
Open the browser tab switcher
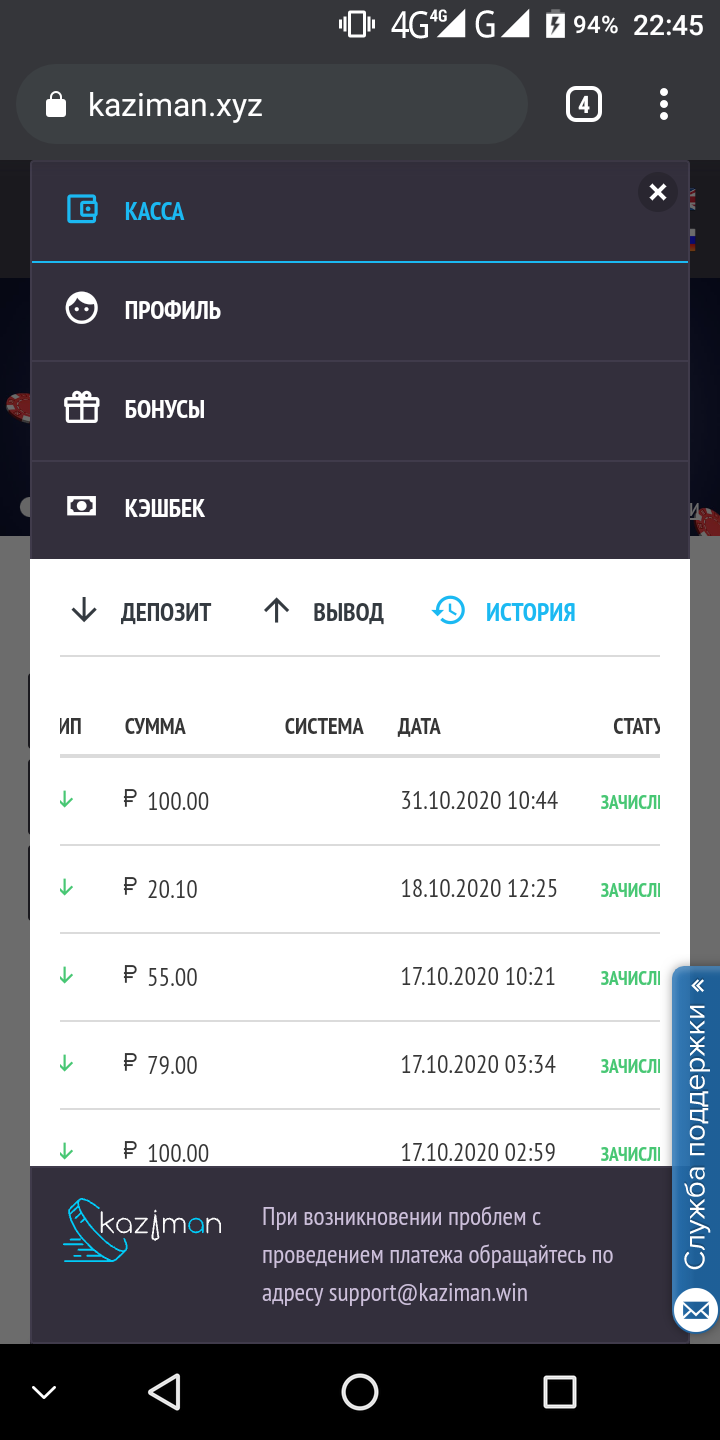pos(584,105)
